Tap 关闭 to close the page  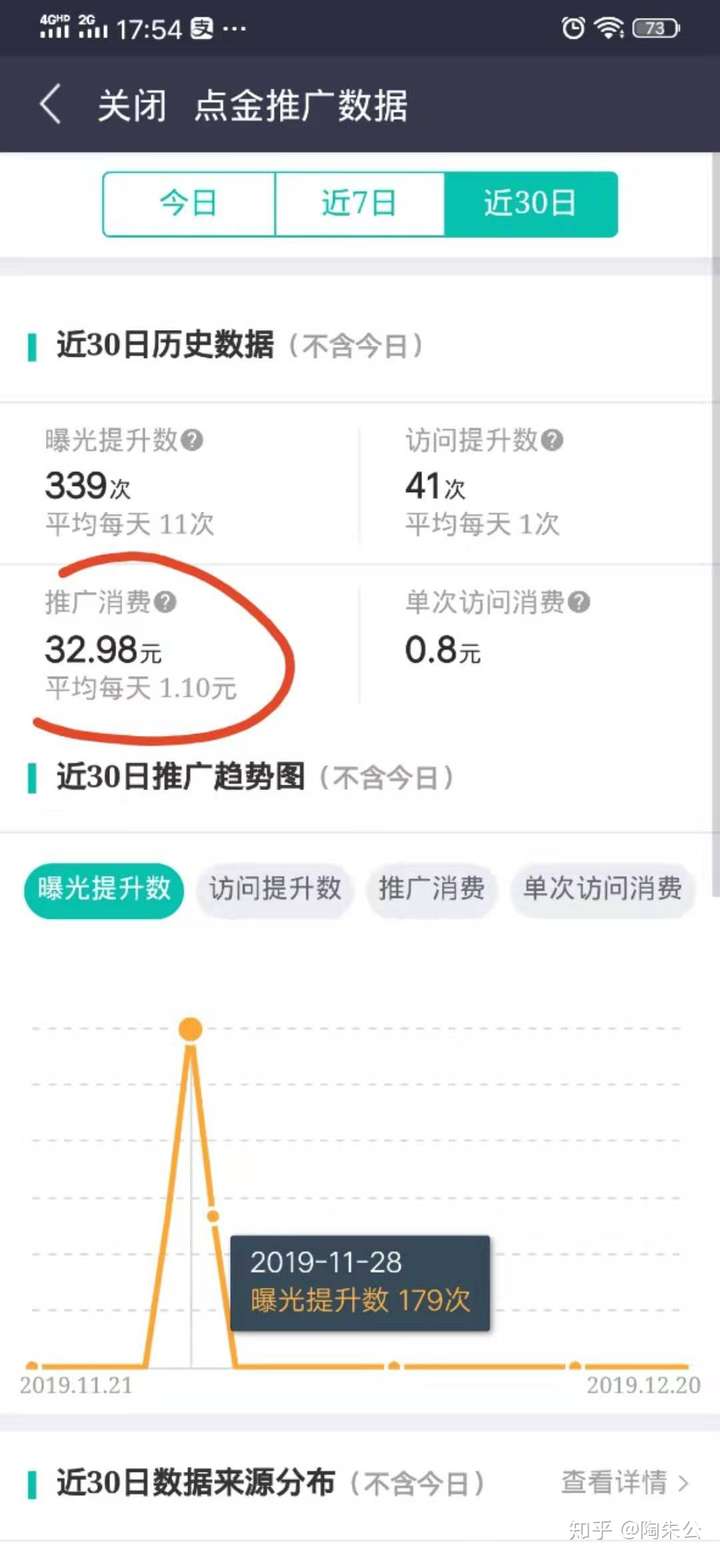(132, 105)
